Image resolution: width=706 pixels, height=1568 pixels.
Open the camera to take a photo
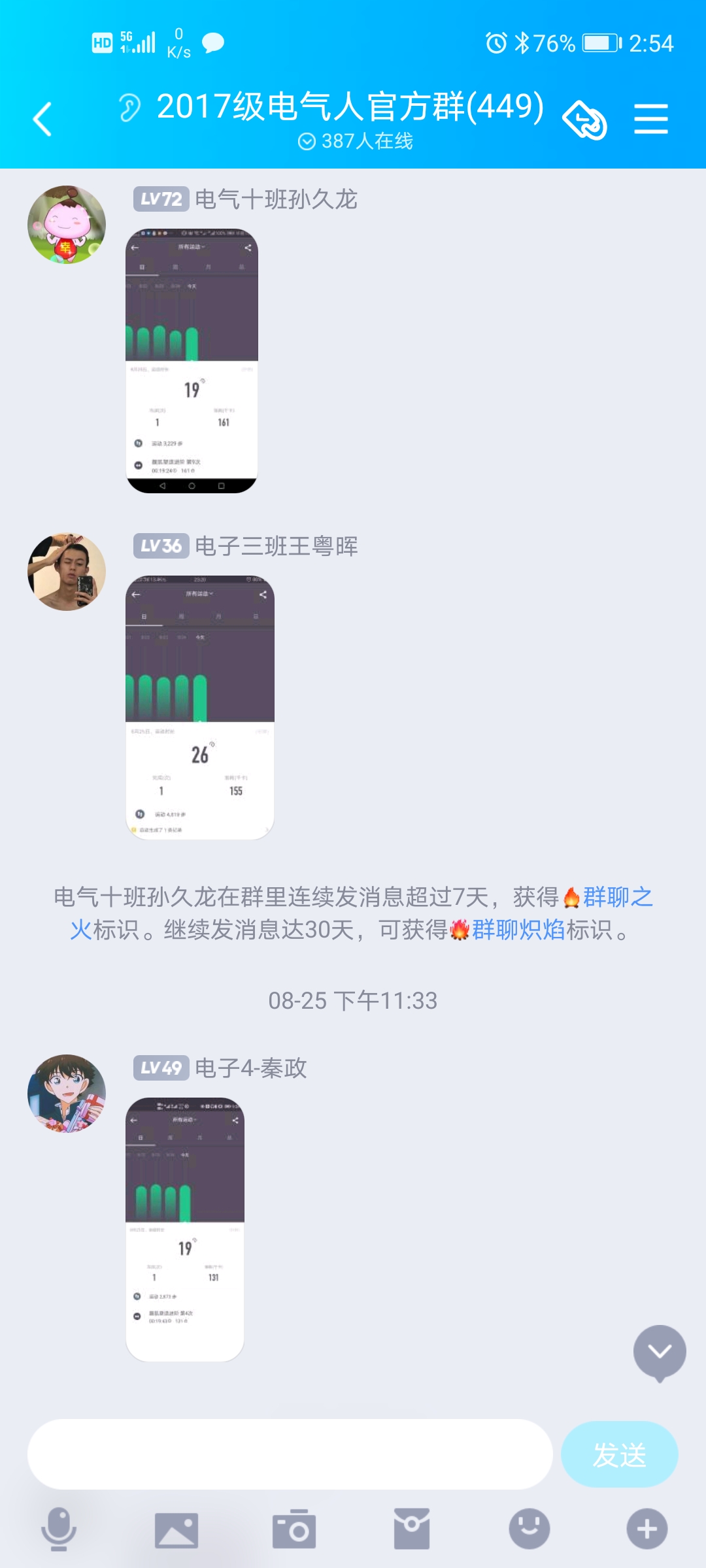click(x=294, y=1529)
